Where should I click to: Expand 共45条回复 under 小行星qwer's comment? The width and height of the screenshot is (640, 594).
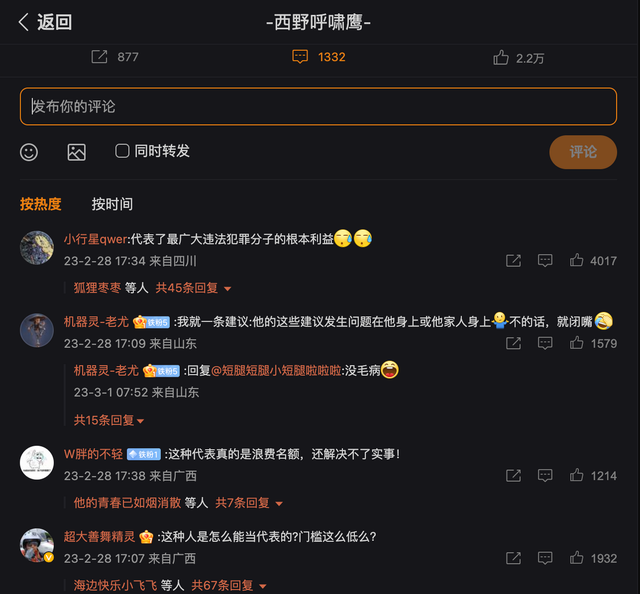pyautogui.click(x=194, y=288)
